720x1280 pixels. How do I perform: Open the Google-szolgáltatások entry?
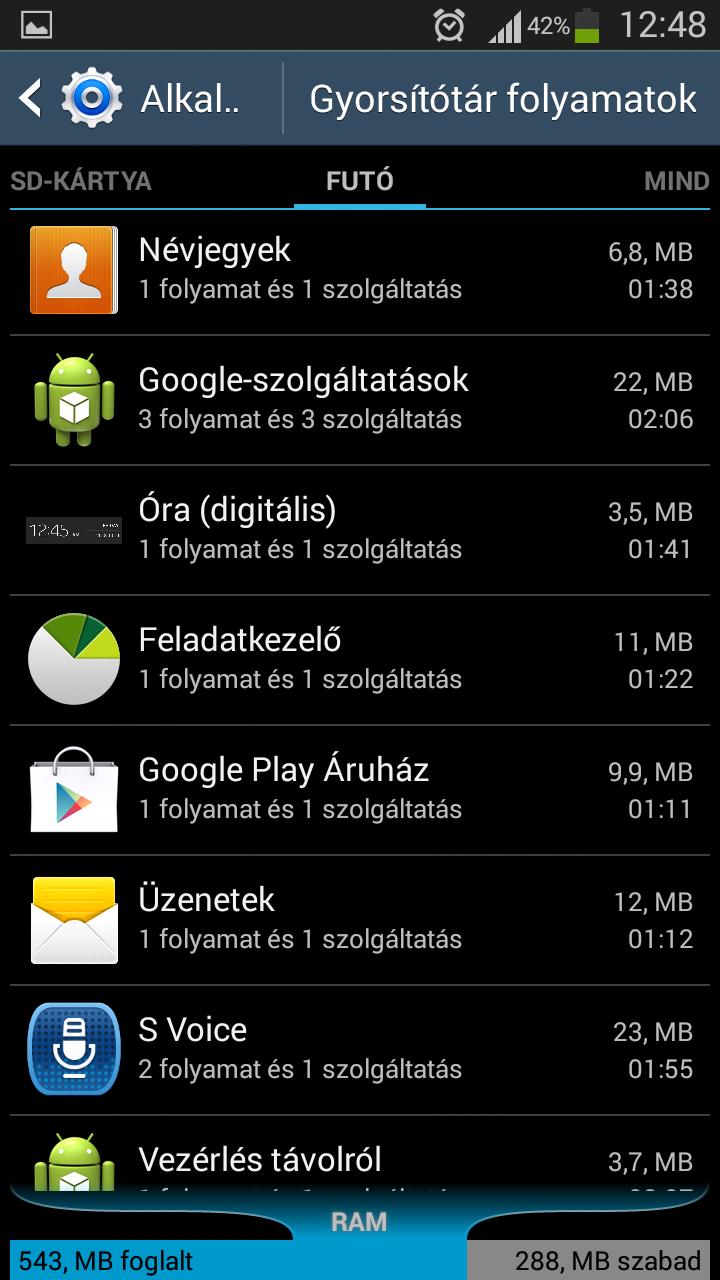[360, 400]
